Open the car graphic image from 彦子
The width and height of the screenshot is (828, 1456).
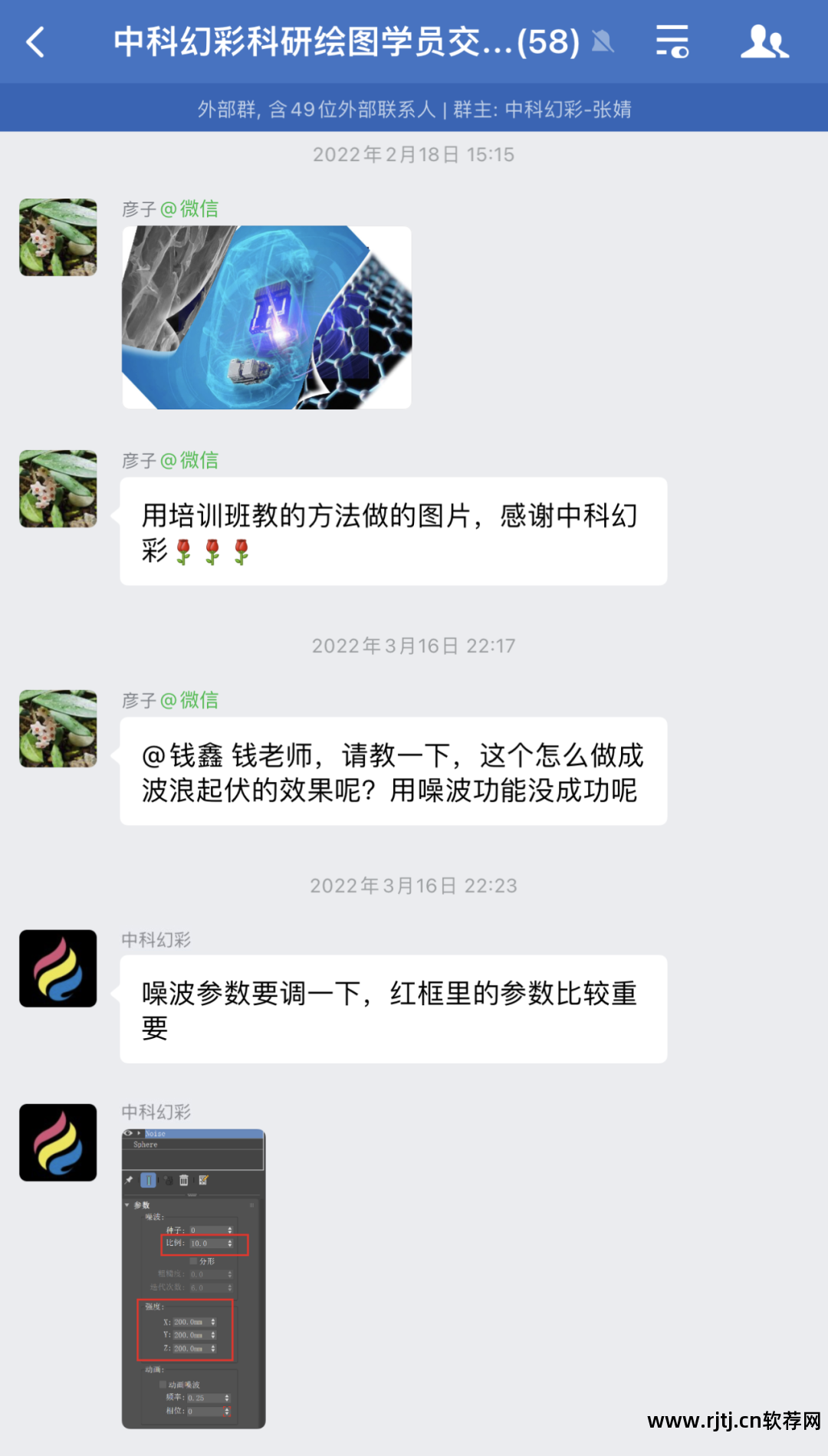(x=267, y=317)
